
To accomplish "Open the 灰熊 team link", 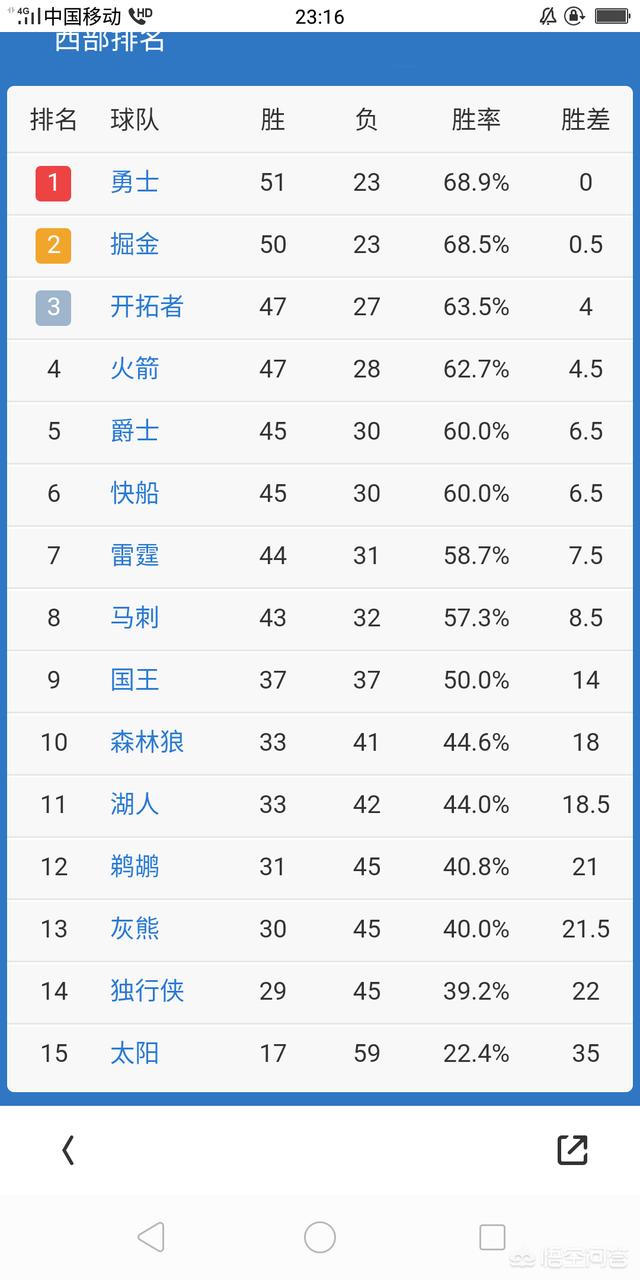I will click(135, 929).
